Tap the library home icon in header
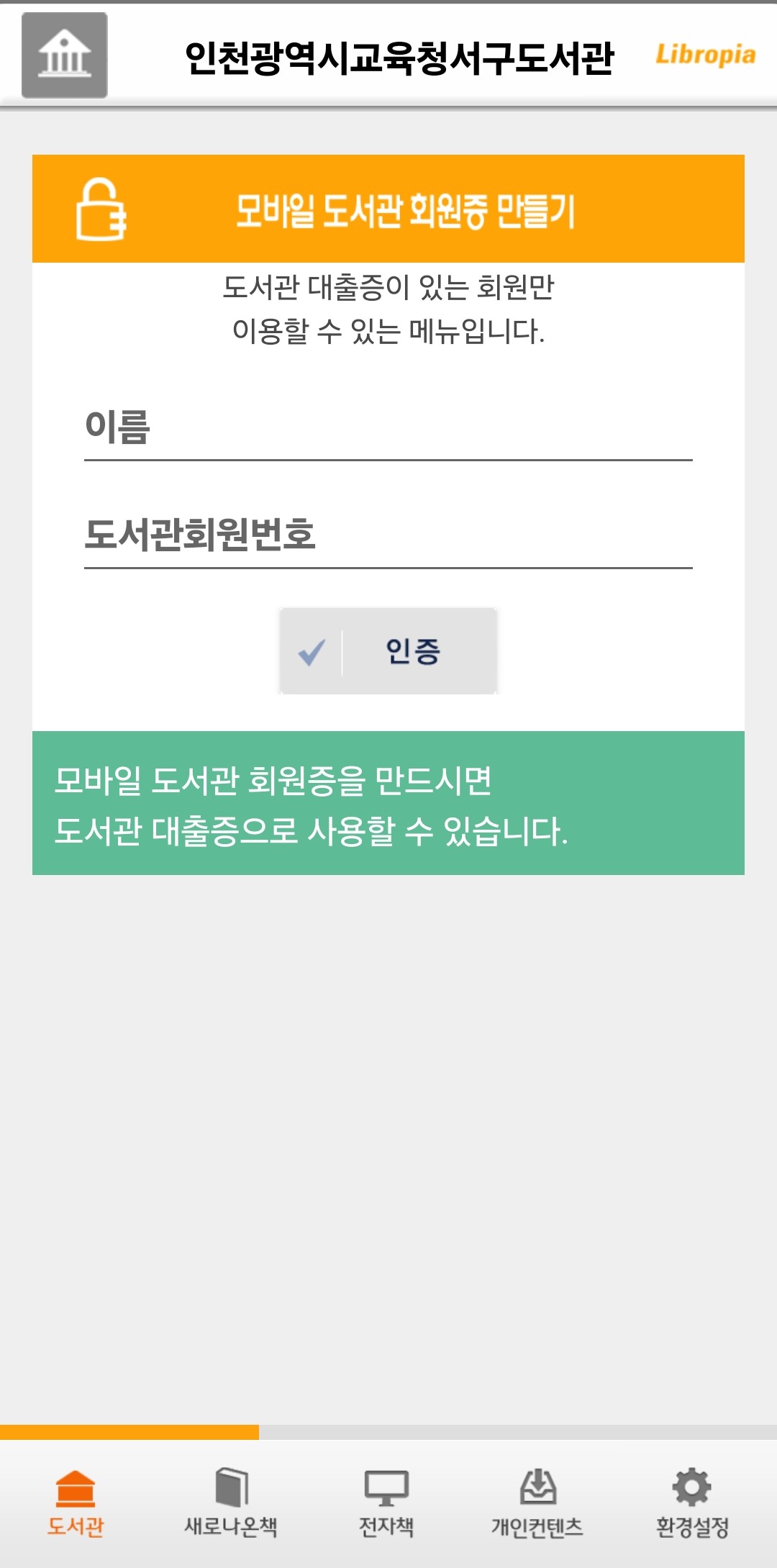Image resolution: width=777 pixels, height=1568 pixels. [x=65, y=55]
